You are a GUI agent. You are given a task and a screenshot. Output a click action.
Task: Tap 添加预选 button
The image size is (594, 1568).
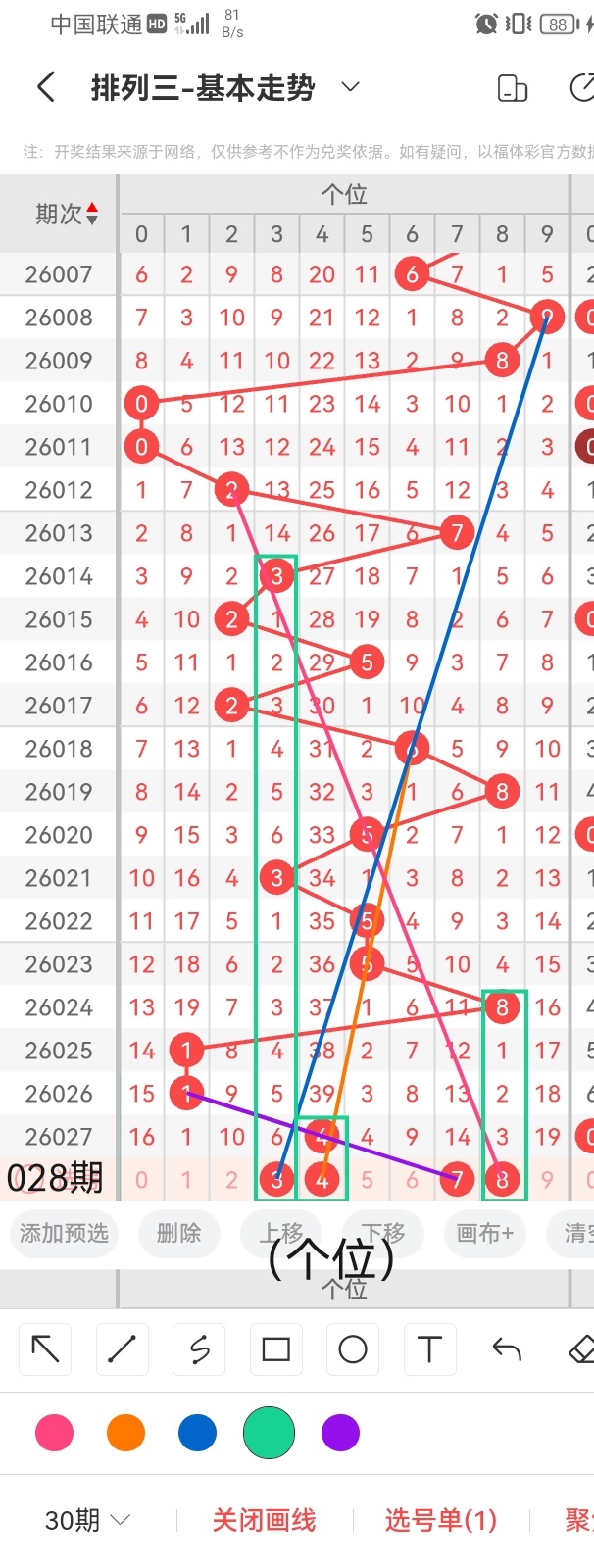coord(64,1233)
